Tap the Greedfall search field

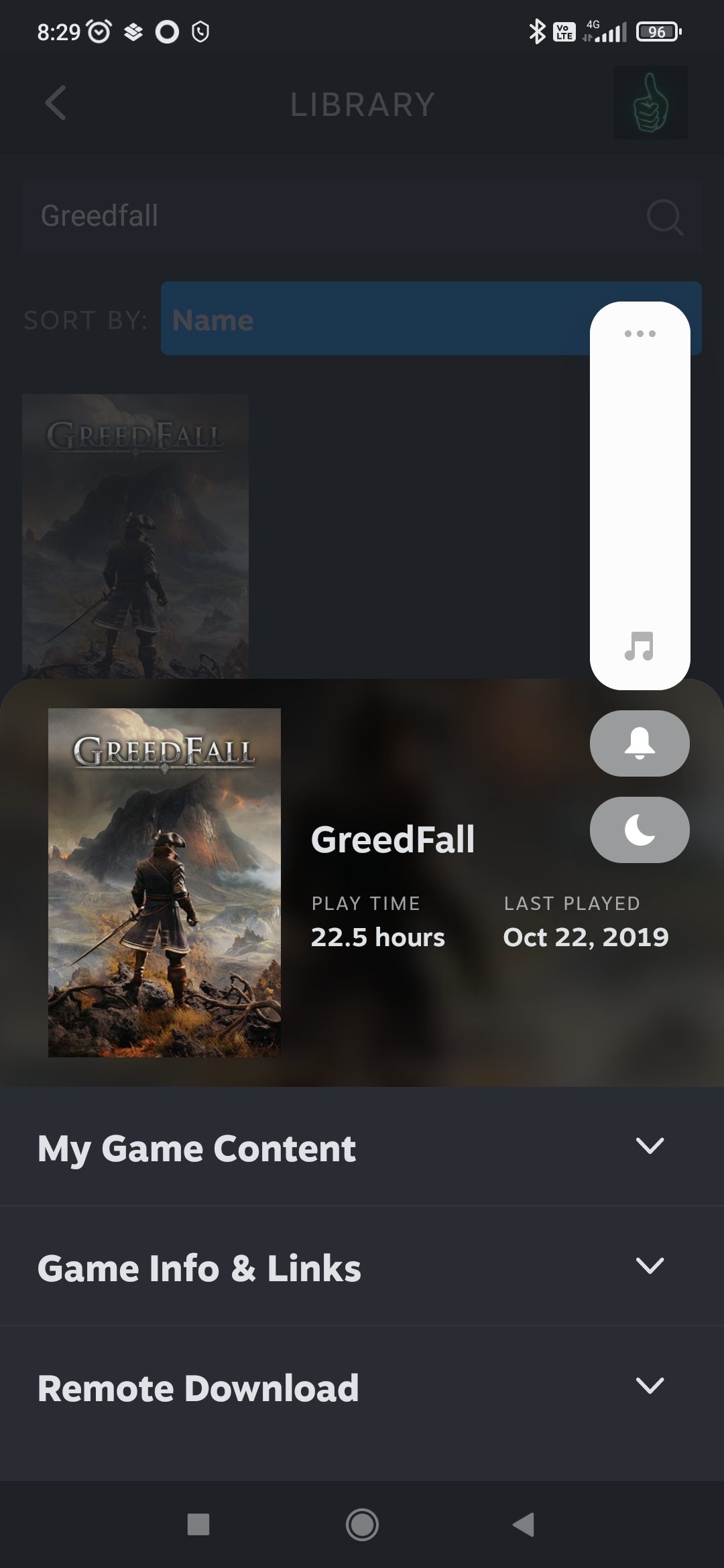point(335,216)
